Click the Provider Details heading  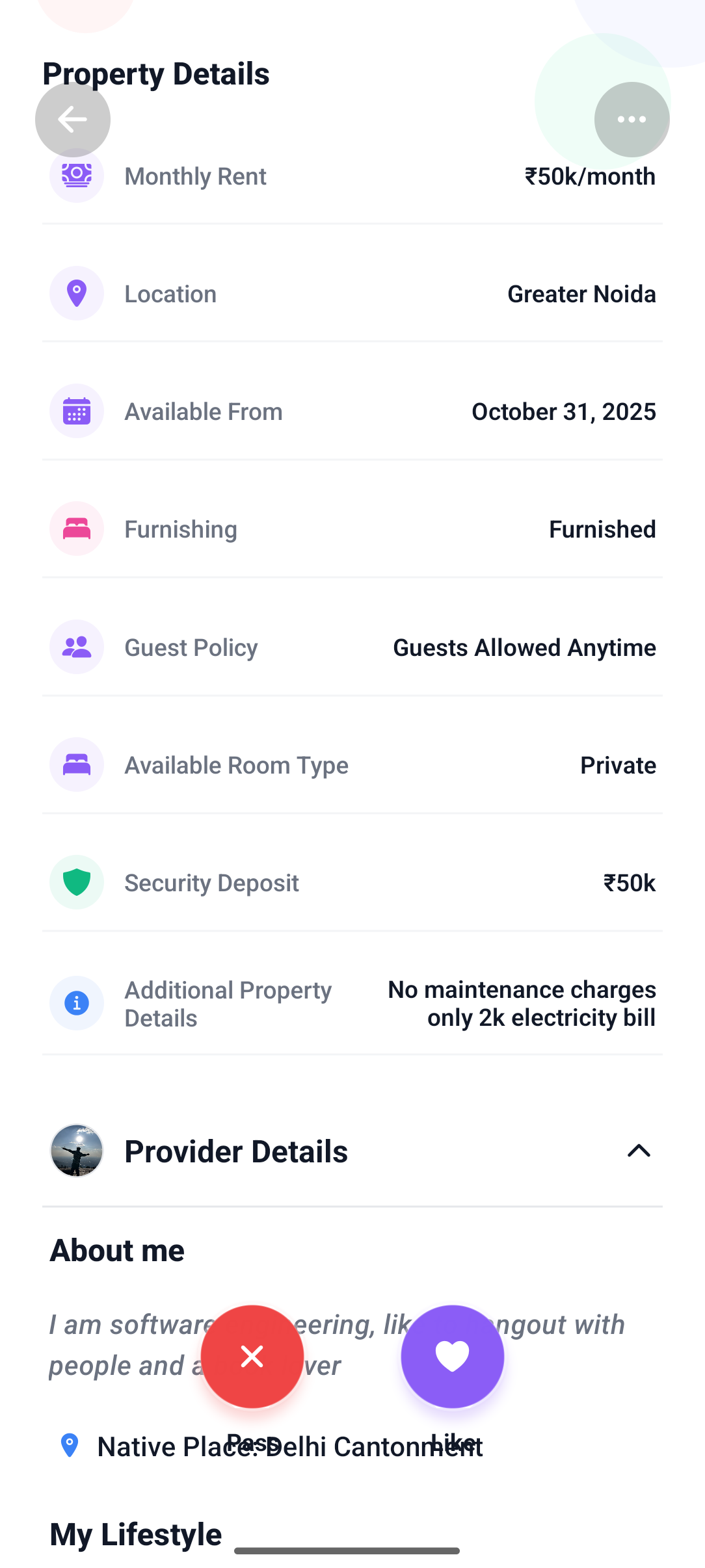click(x=236, y=1151)
